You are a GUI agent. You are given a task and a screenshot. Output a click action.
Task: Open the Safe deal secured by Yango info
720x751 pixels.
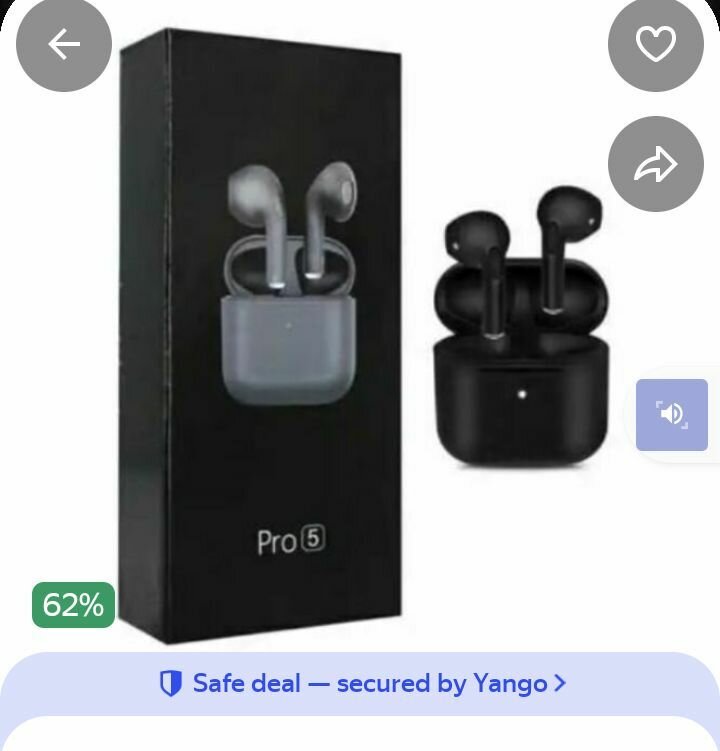pyautogui.click(x=362, y=684)
